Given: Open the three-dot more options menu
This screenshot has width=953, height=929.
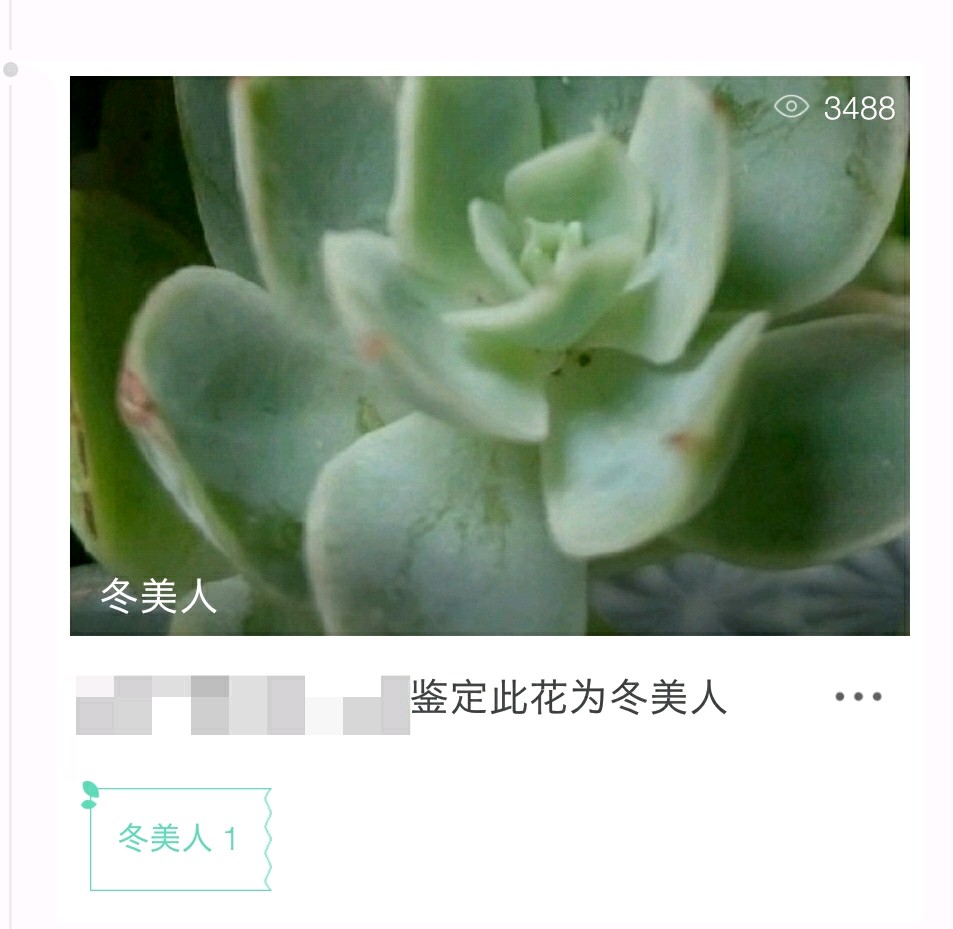Looking at the screenshot, I should (x=858, y=697).
